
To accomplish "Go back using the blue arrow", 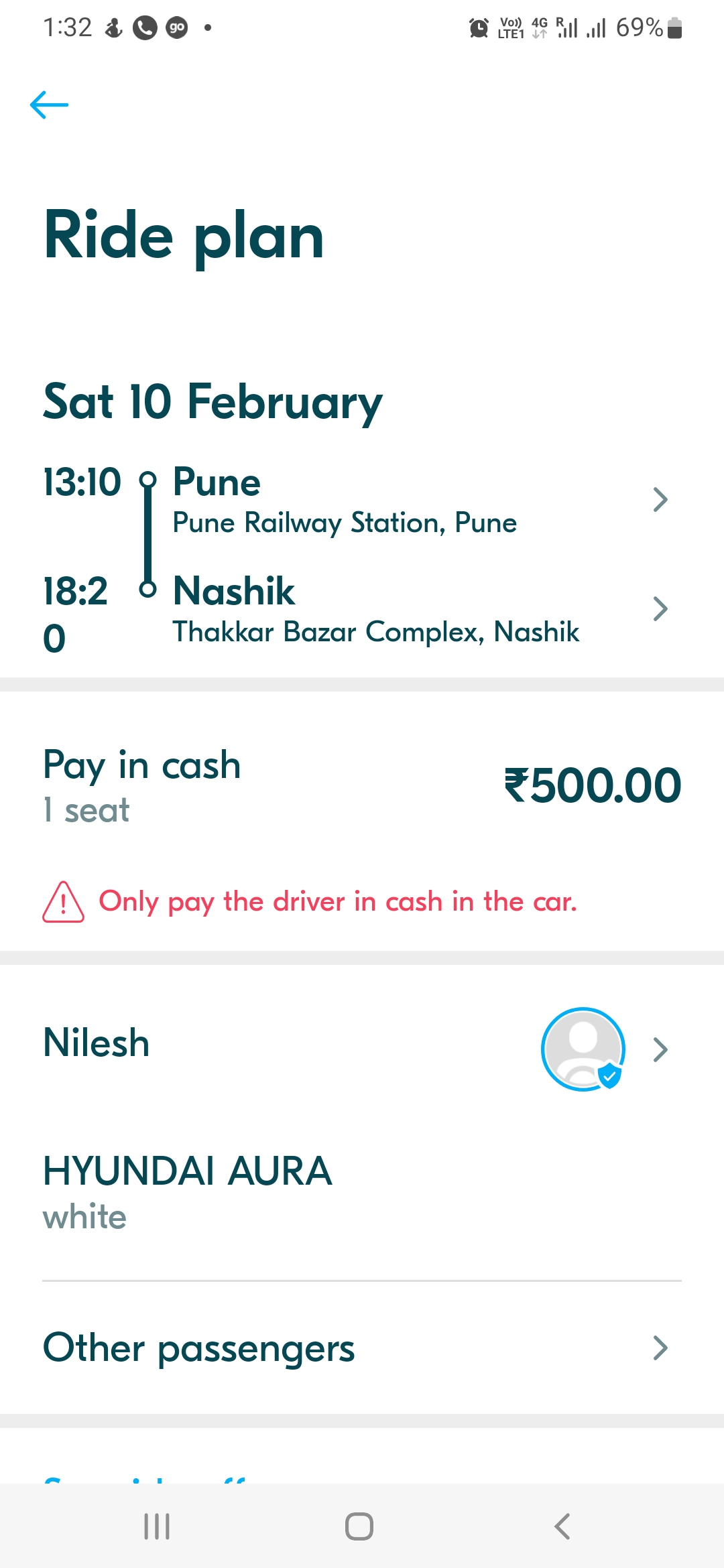I will point(50,105).
